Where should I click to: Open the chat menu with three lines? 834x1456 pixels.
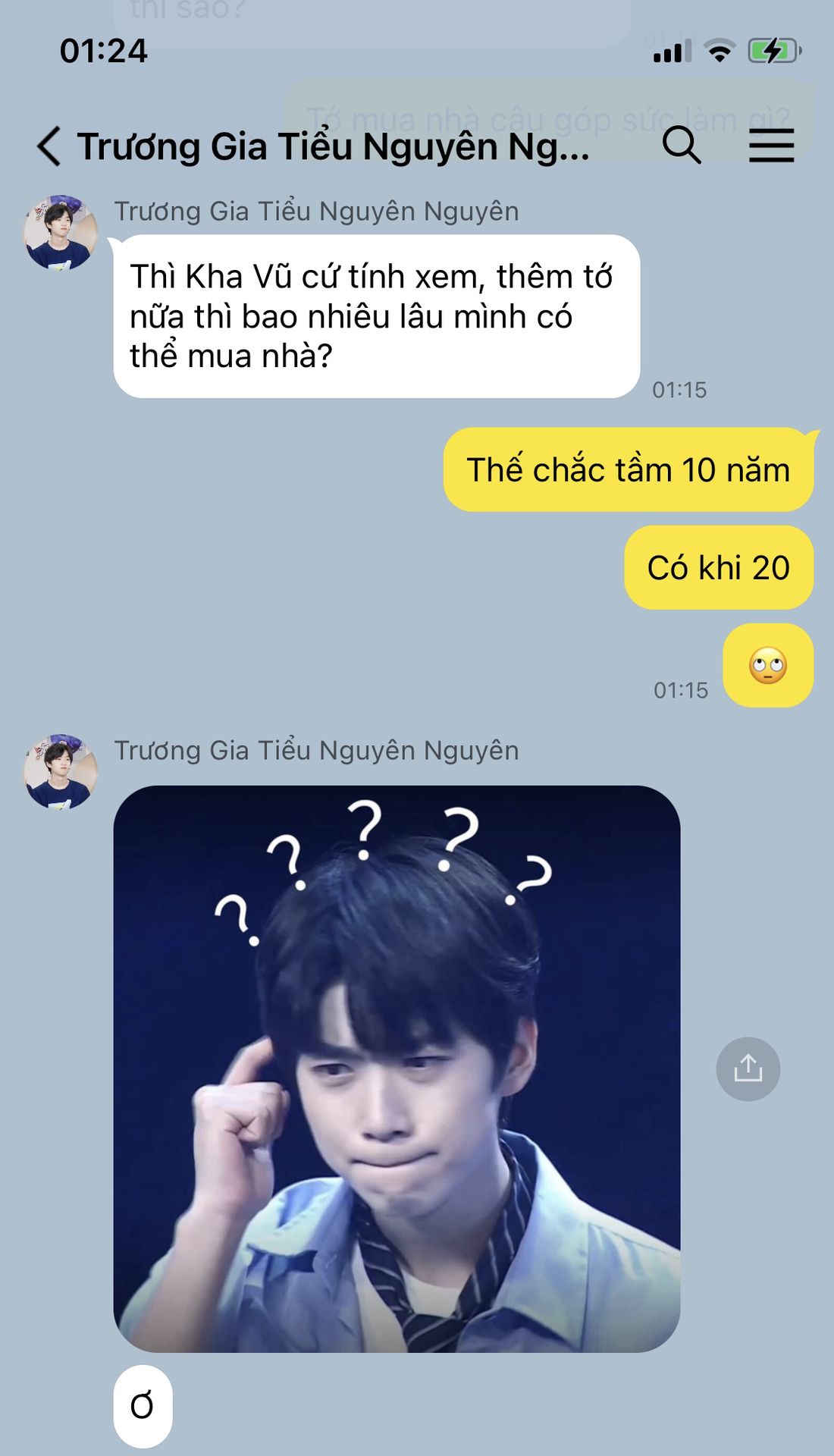[x=771, y=146]
